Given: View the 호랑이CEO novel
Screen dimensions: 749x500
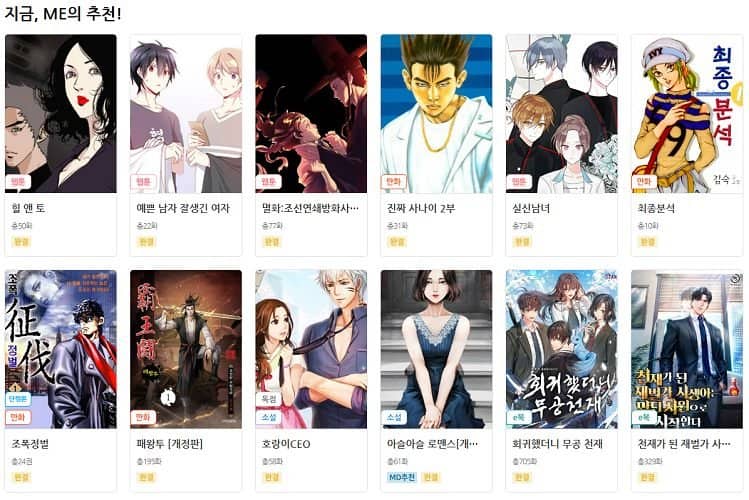Looking at the screenshot, I should pyautogui.click(x=311, y=349).
